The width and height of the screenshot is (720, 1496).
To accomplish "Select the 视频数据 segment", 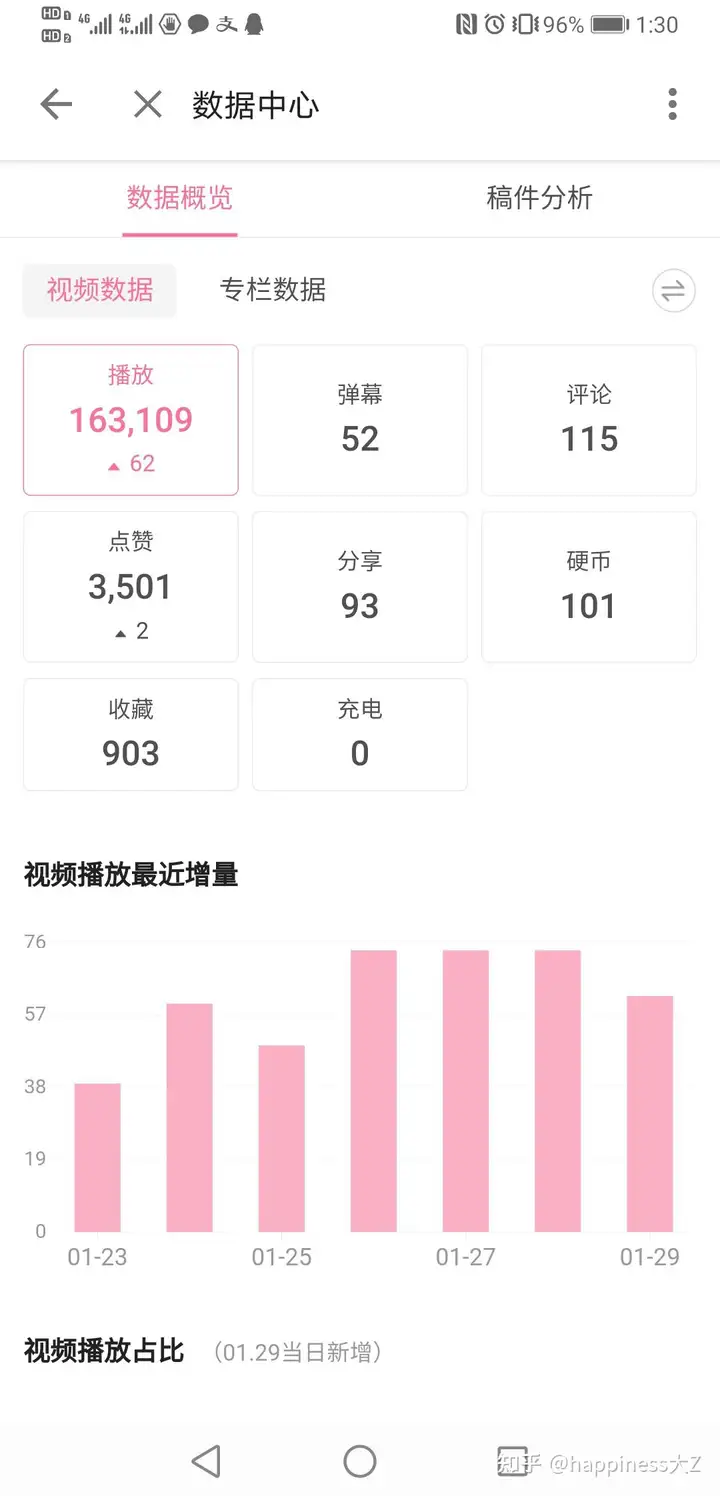I will pyautogui.click(x=100, y=290).
